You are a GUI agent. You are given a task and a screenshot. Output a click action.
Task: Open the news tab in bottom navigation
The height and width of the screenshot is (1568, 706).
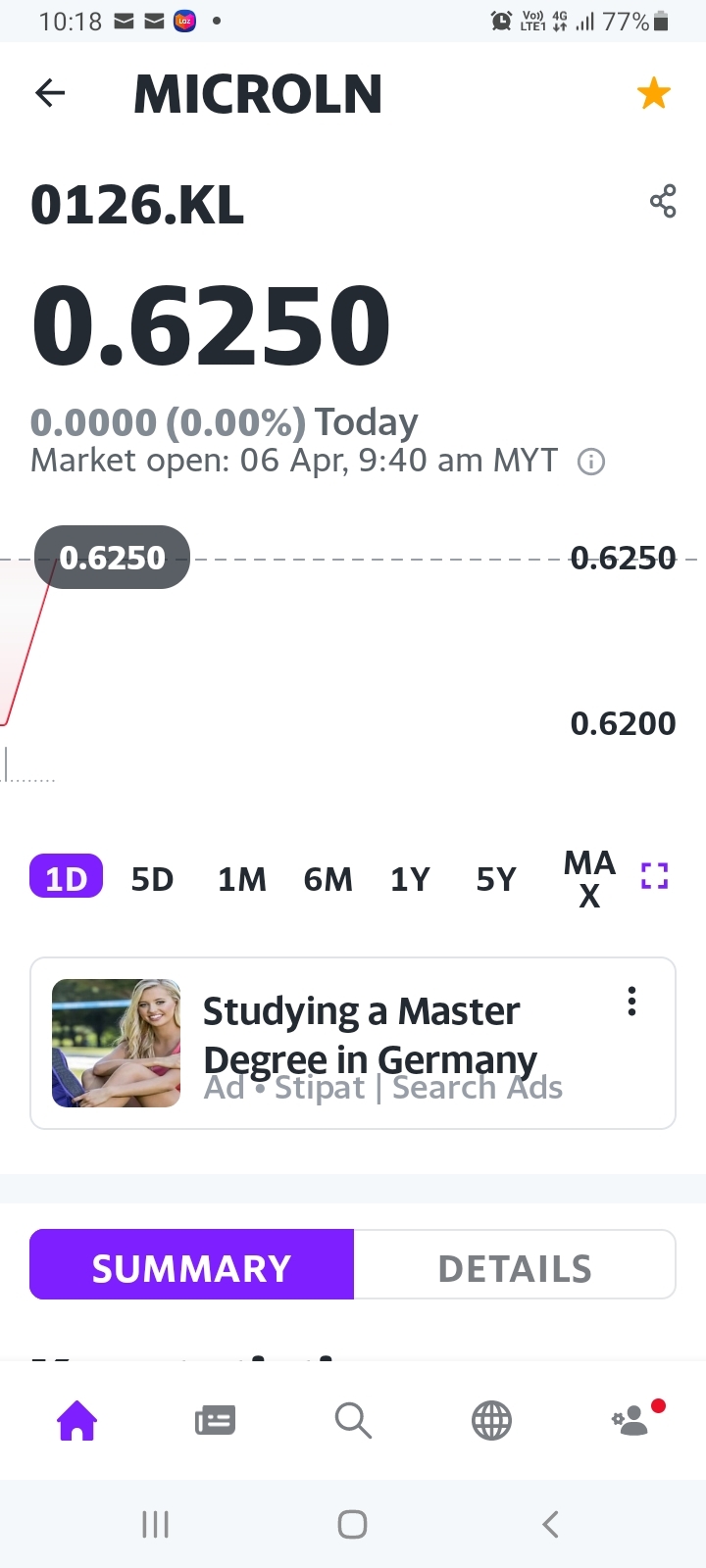tap(215, 1420)
